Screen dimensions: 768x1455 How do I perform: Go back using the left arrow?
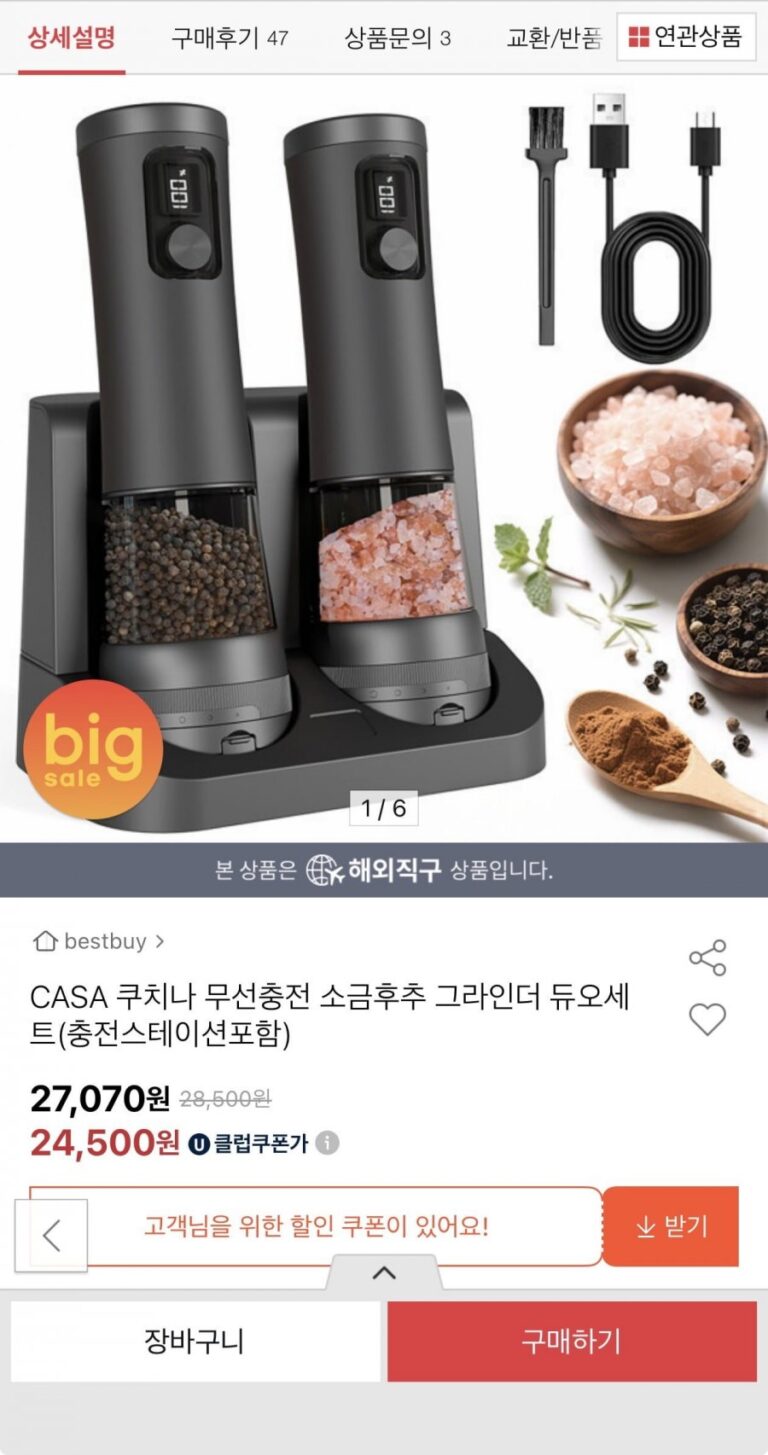(51, 1236)
